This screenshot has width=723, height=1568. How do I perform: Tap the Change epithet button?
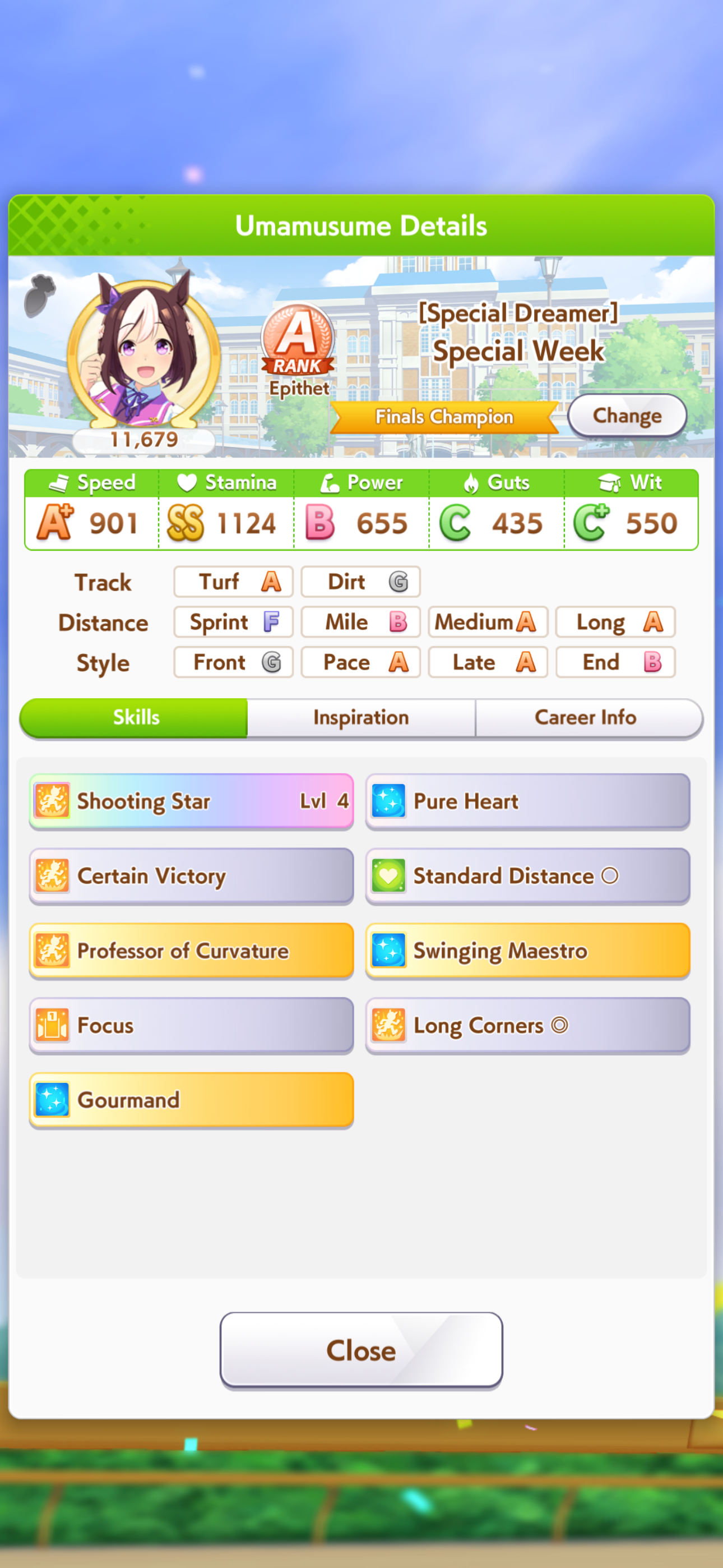(626, 416)
